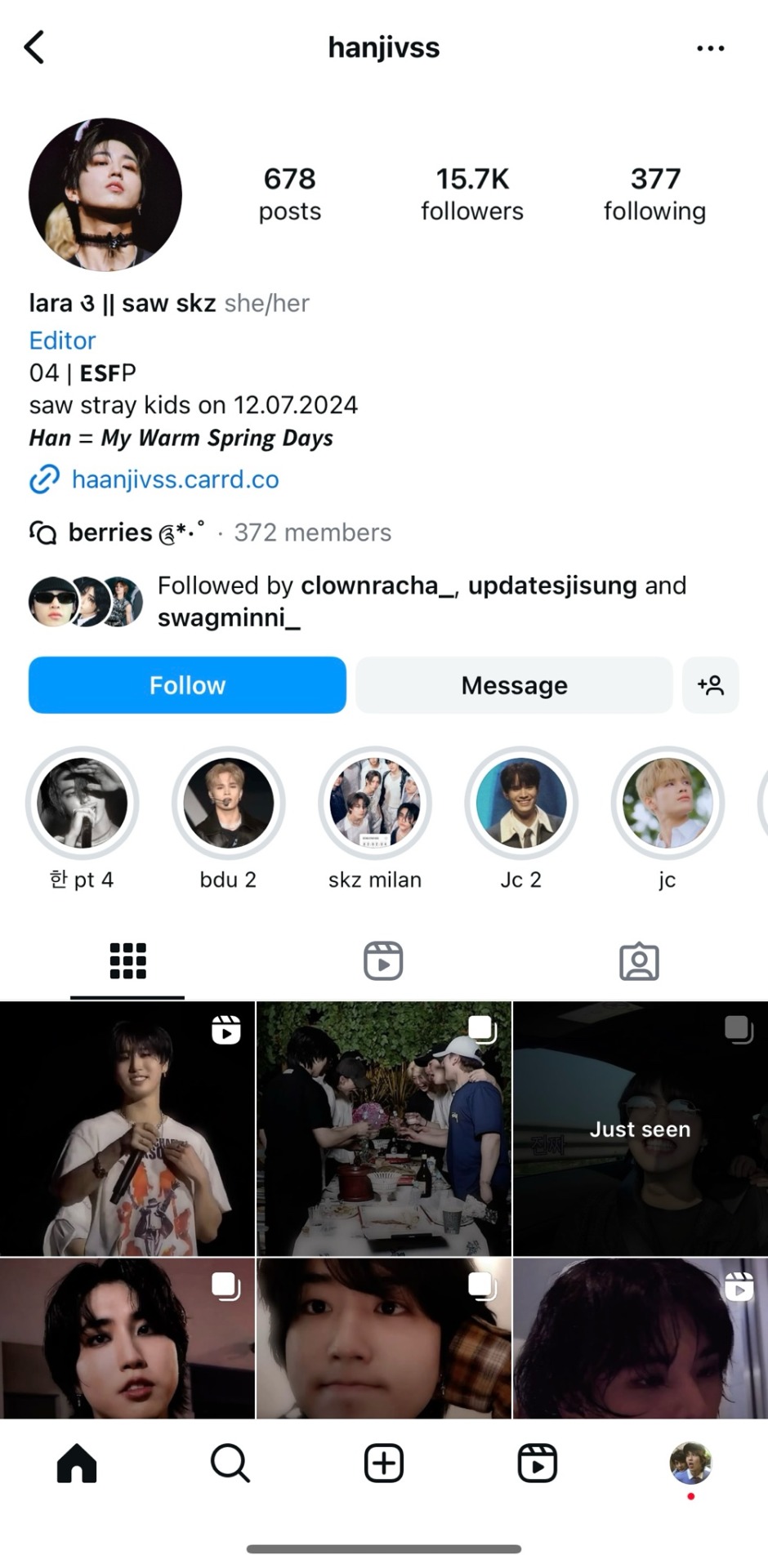Create a new post
Image resolution: width=768 pixels, height=1568 pixels.
point(384,1463)
